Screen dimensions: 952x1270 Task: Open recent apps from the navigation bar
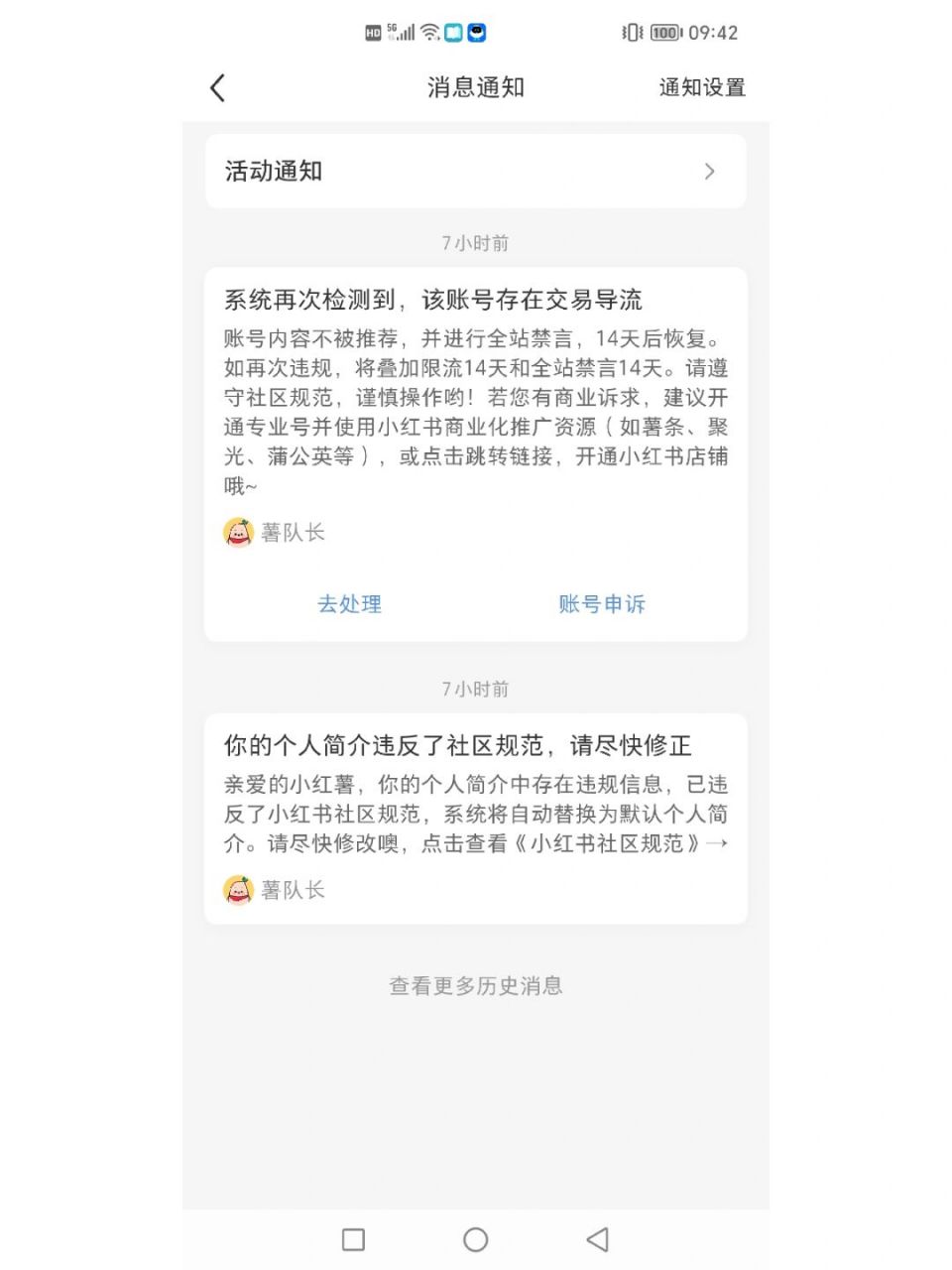(x=353, y=1239)
